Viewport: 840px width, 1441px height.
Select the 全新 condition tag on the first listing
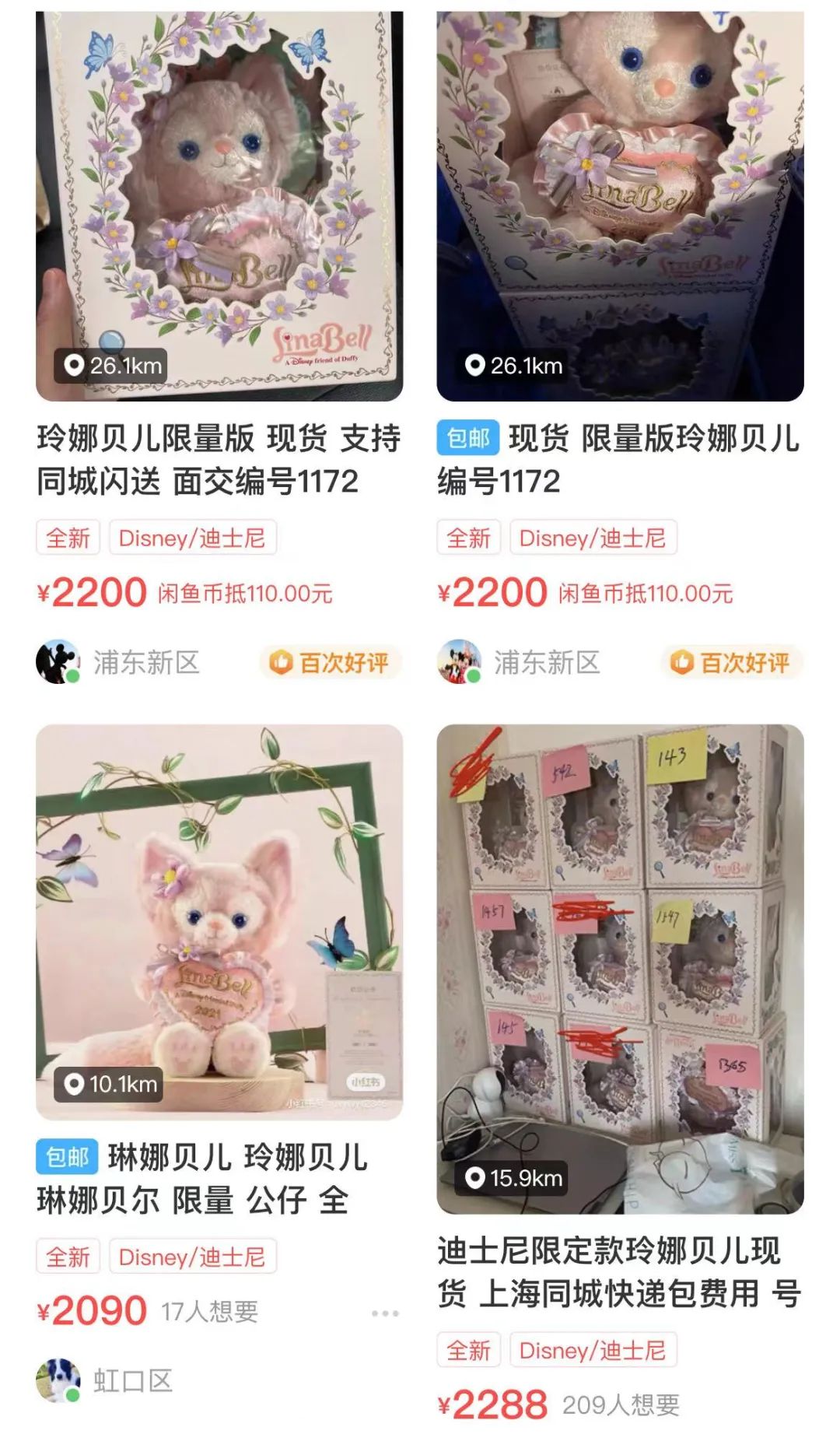(x=69, y=537)
